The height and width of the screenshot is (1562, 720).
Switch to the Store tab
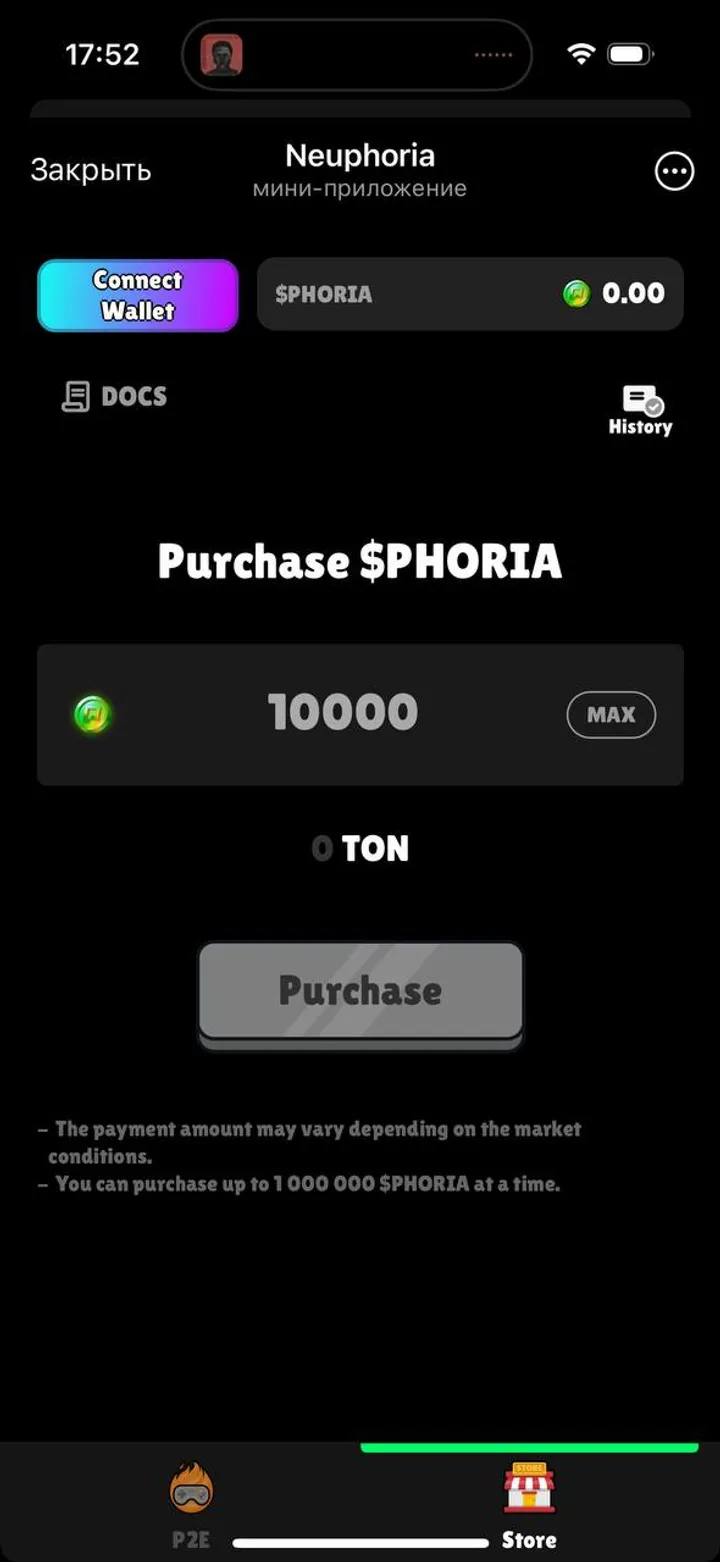(529, 1506)
